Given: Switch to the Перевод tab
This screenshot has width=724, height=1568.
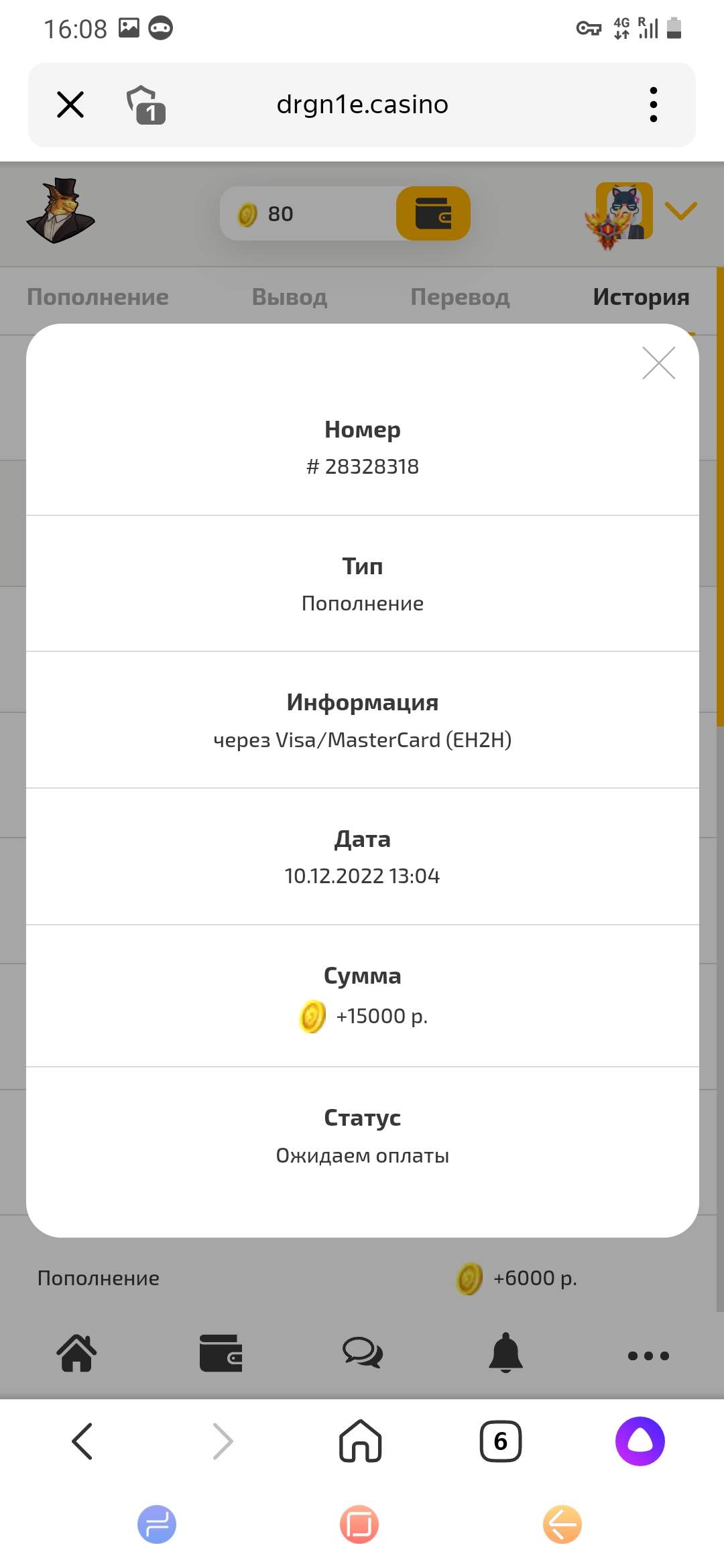Looking at the screenshot, I should tap(460, 297).
